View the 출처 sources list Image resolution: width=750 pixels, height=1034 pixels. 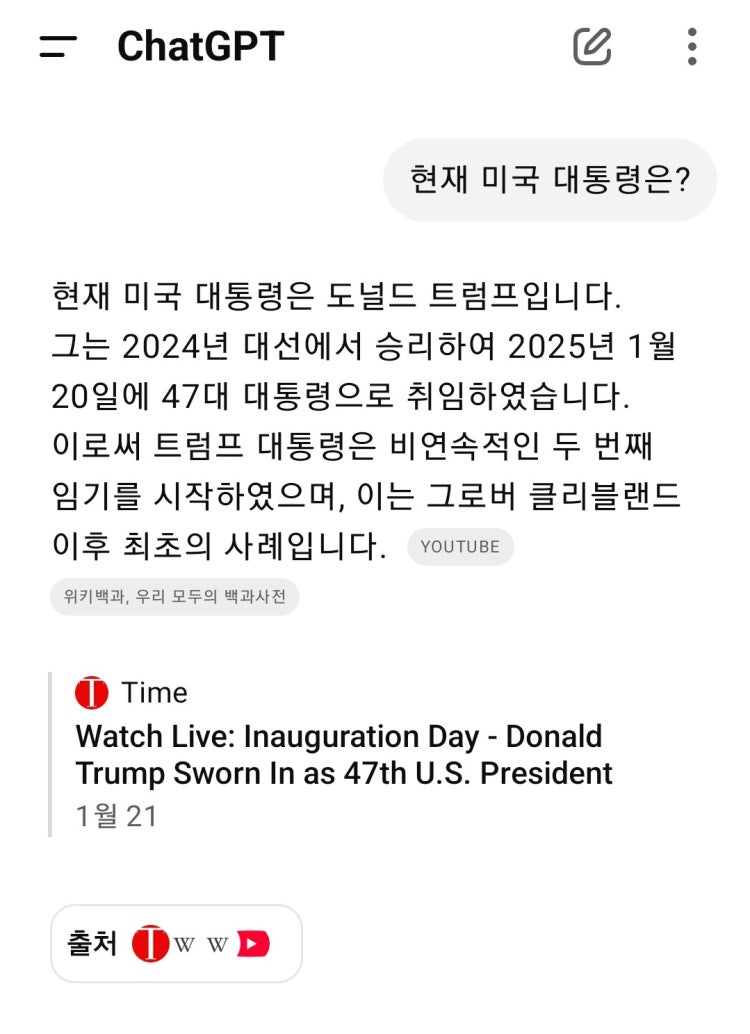point(176,943)
